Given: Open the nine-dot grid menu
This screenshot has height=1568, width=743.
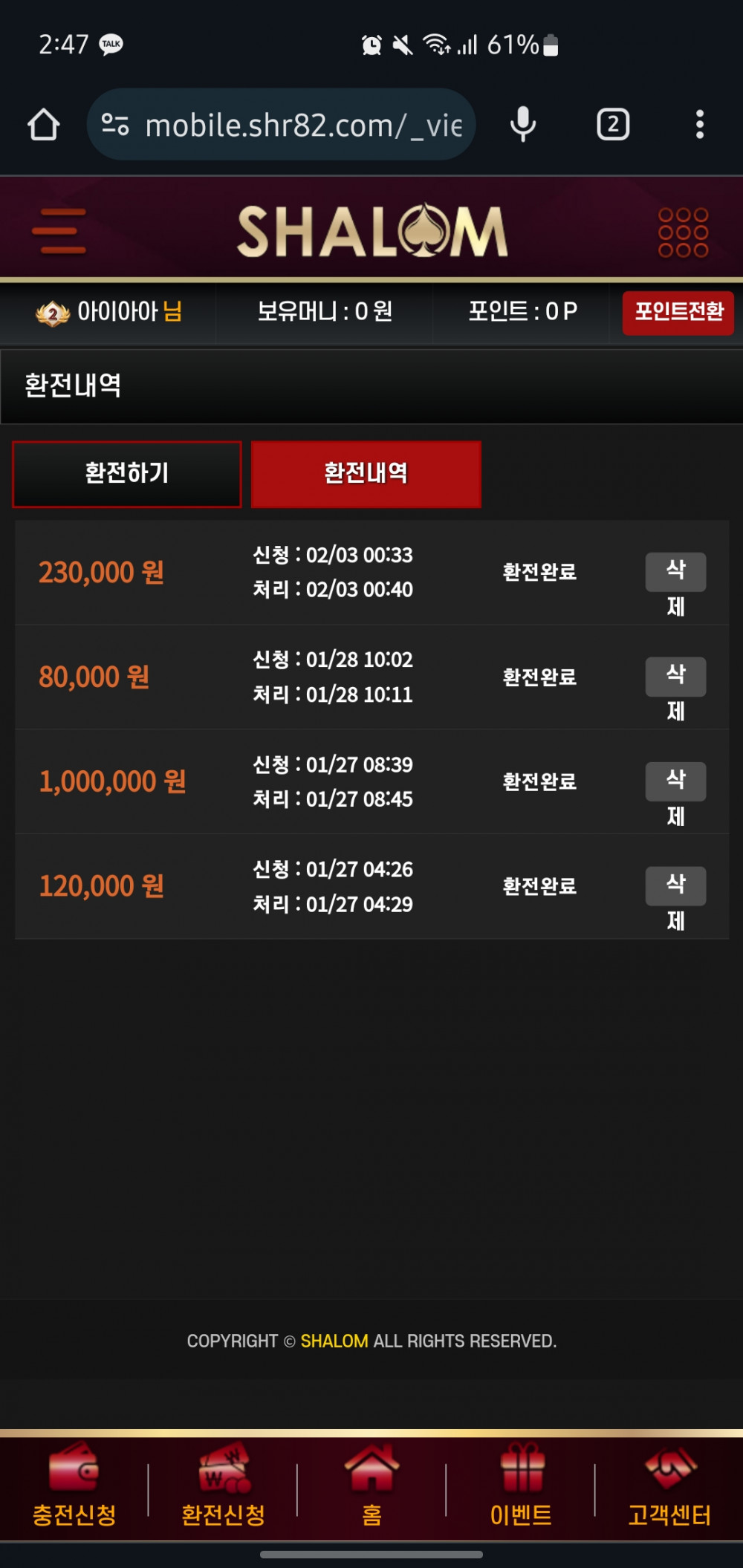Looking at the screenshot, I should pyautogui.click(x=683, y=232).
